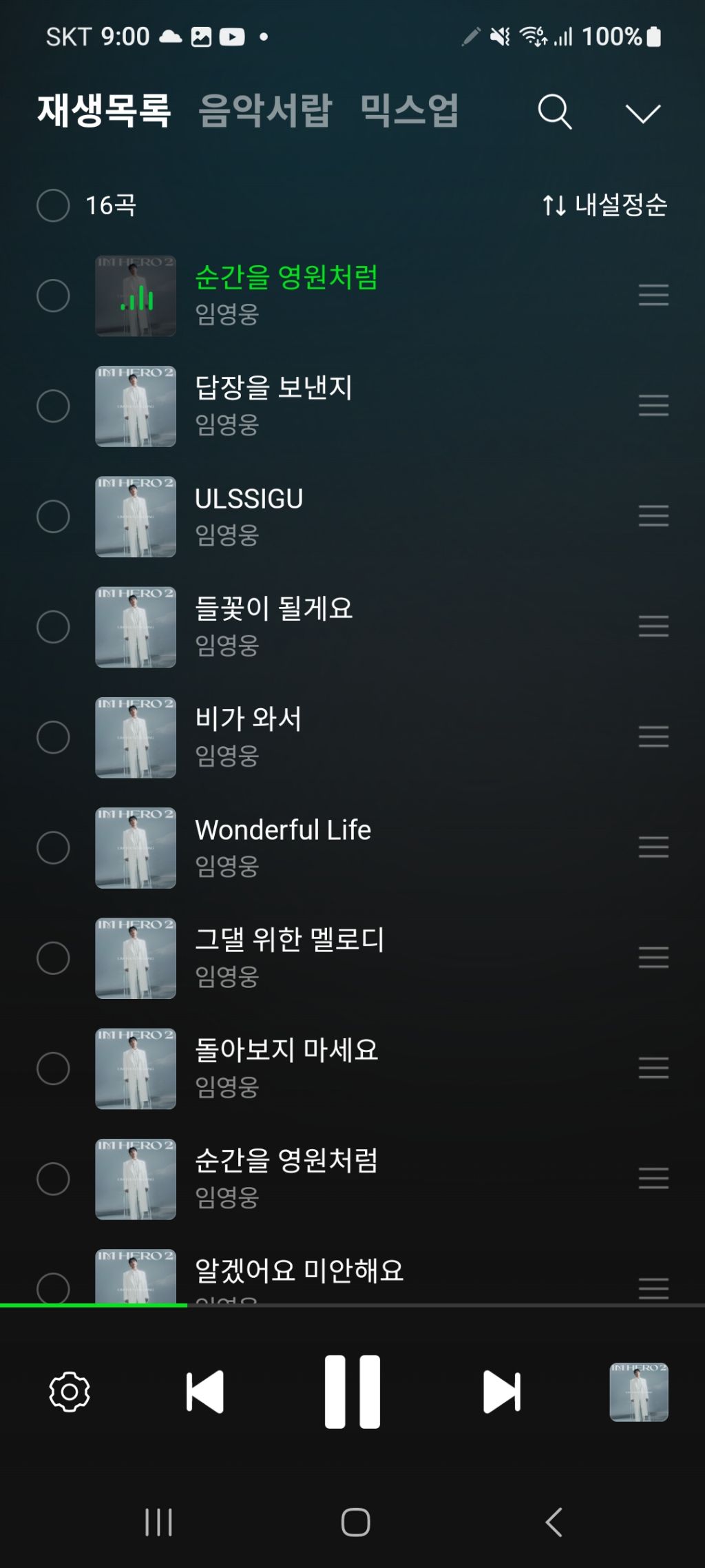Tick the circle beside Wonderful Life
The height and width of the screenshot is (1568, 705).
[x=53, y=847]
